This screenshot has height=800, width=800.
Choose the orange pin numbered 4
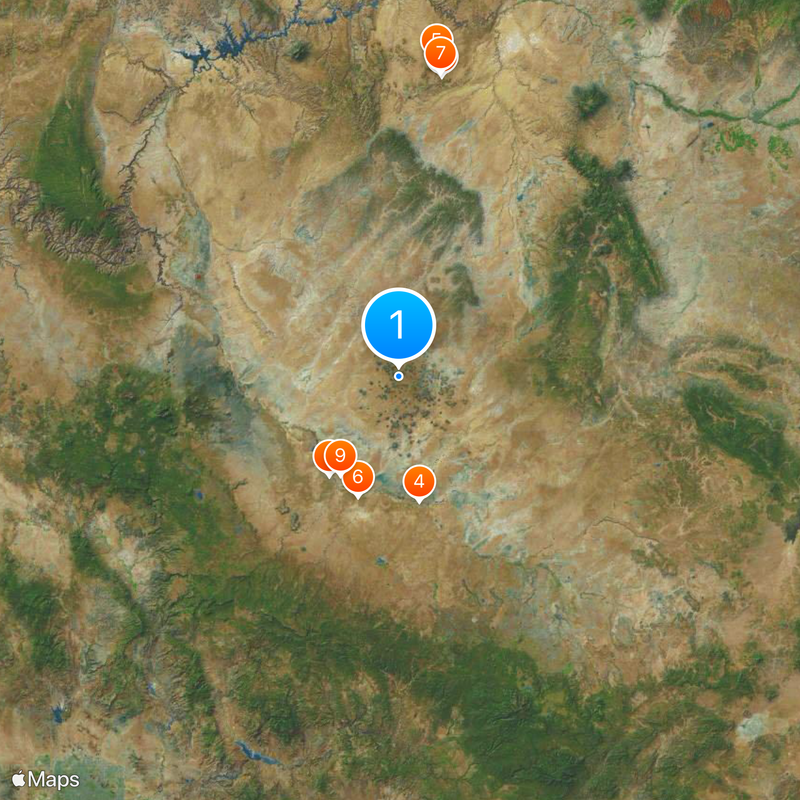(419, 482)
